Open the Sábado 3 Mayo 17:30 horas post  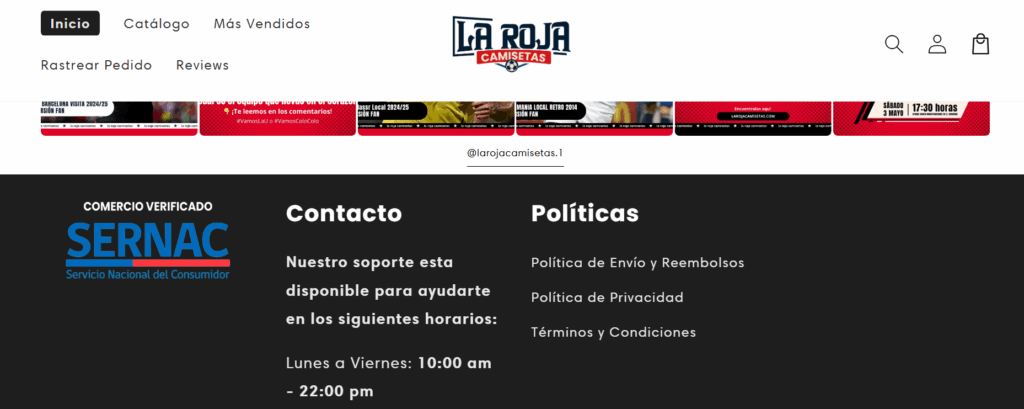[911, 118]
